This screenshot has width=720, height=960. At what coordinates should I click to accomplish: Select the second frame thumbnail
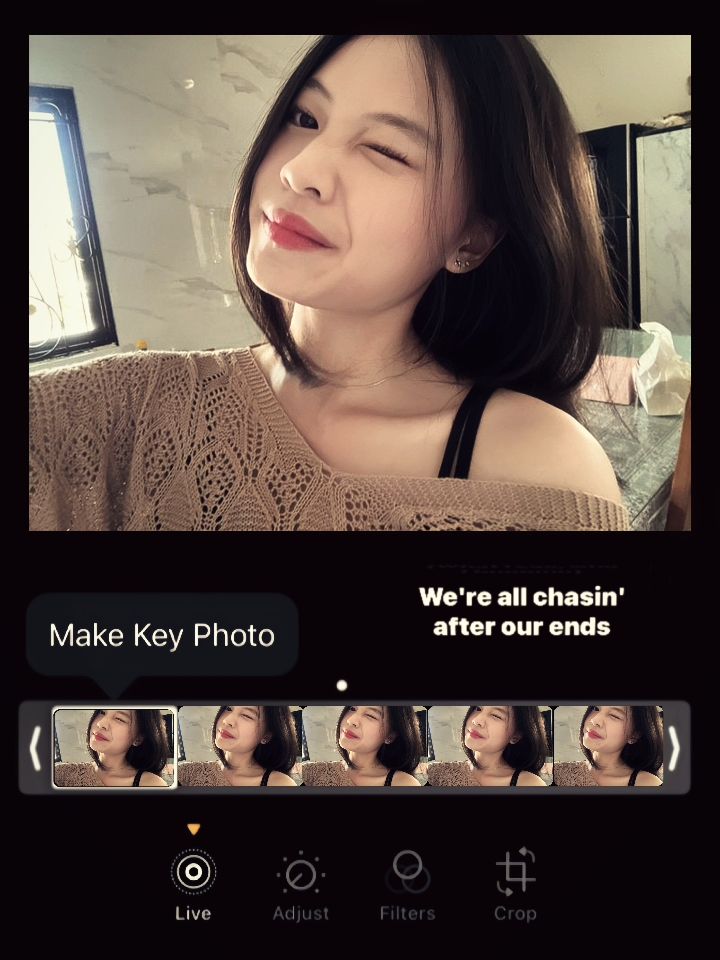(240, 746)
